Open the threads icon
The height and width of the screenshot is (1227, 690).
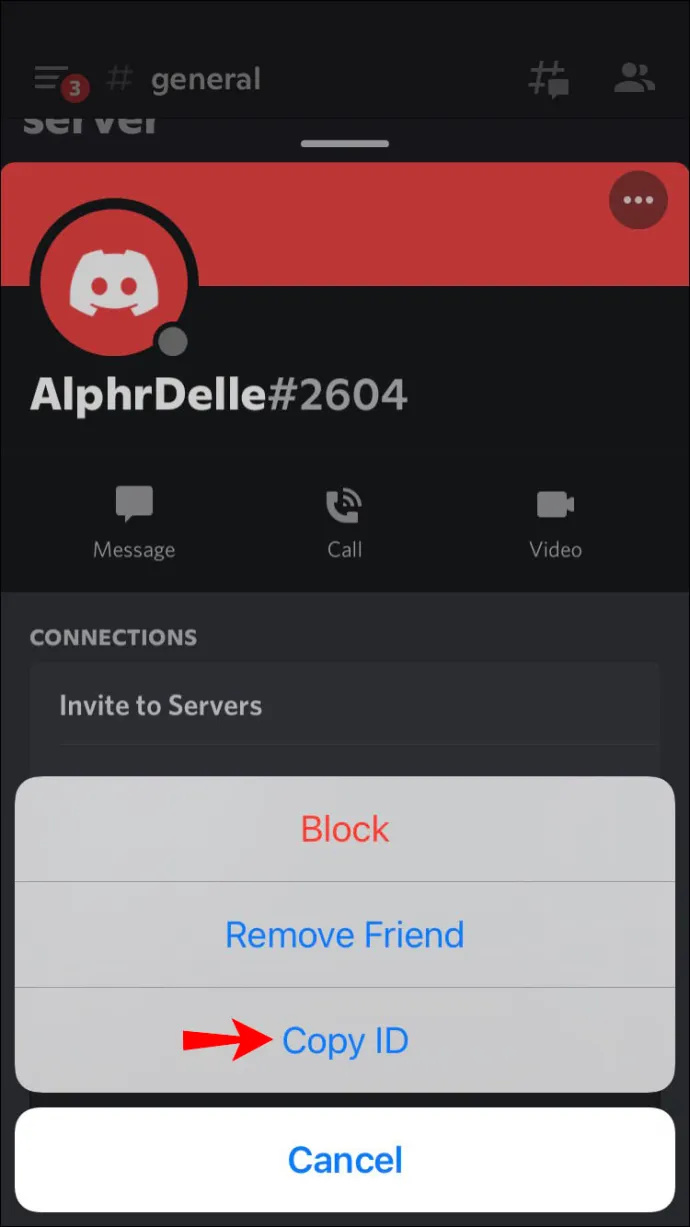[x=548, y=80]
